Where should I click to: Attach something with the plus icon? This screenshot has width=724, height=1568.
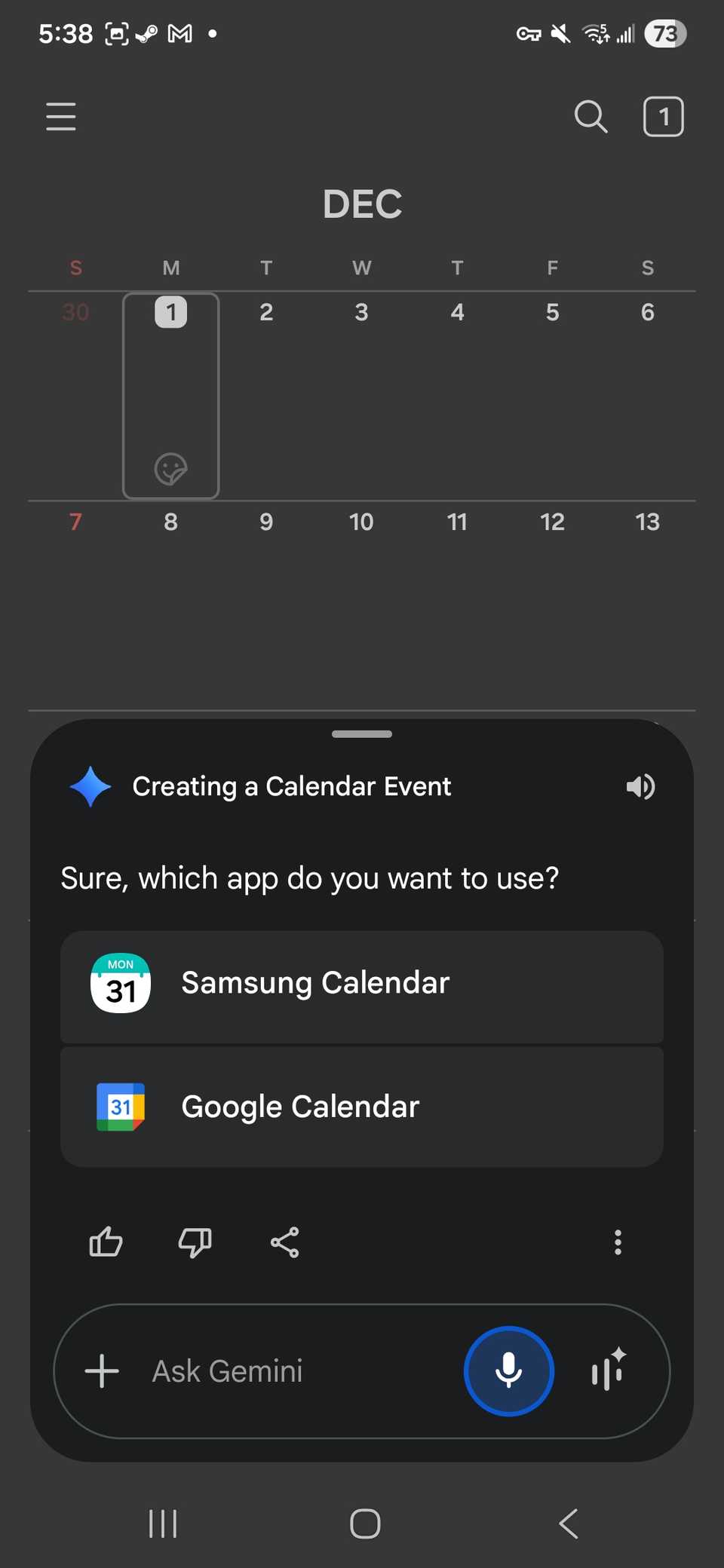click(102, 1371)
